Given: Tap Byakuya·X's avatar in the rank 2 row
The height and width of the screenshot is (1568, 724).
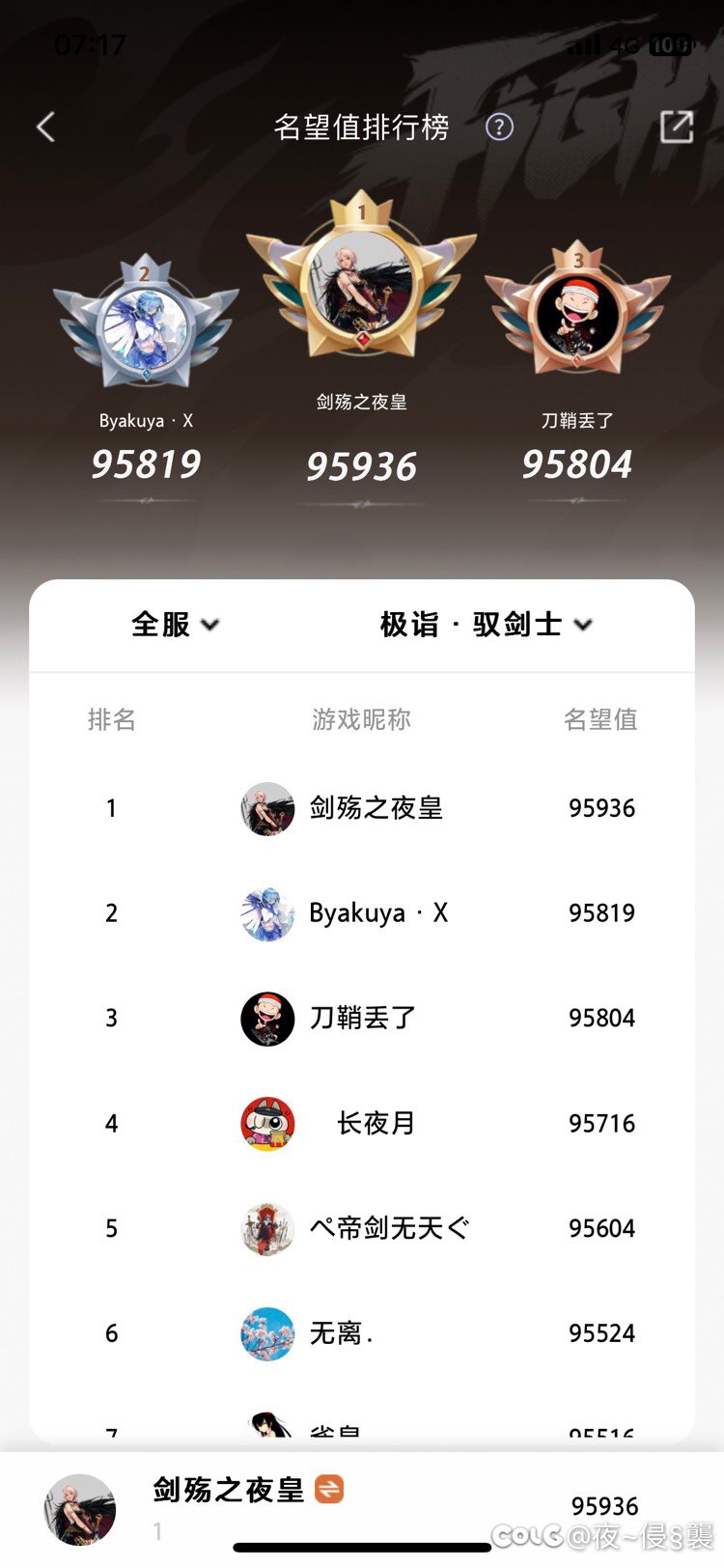Looking at the screenshot, I should point(266,913).
